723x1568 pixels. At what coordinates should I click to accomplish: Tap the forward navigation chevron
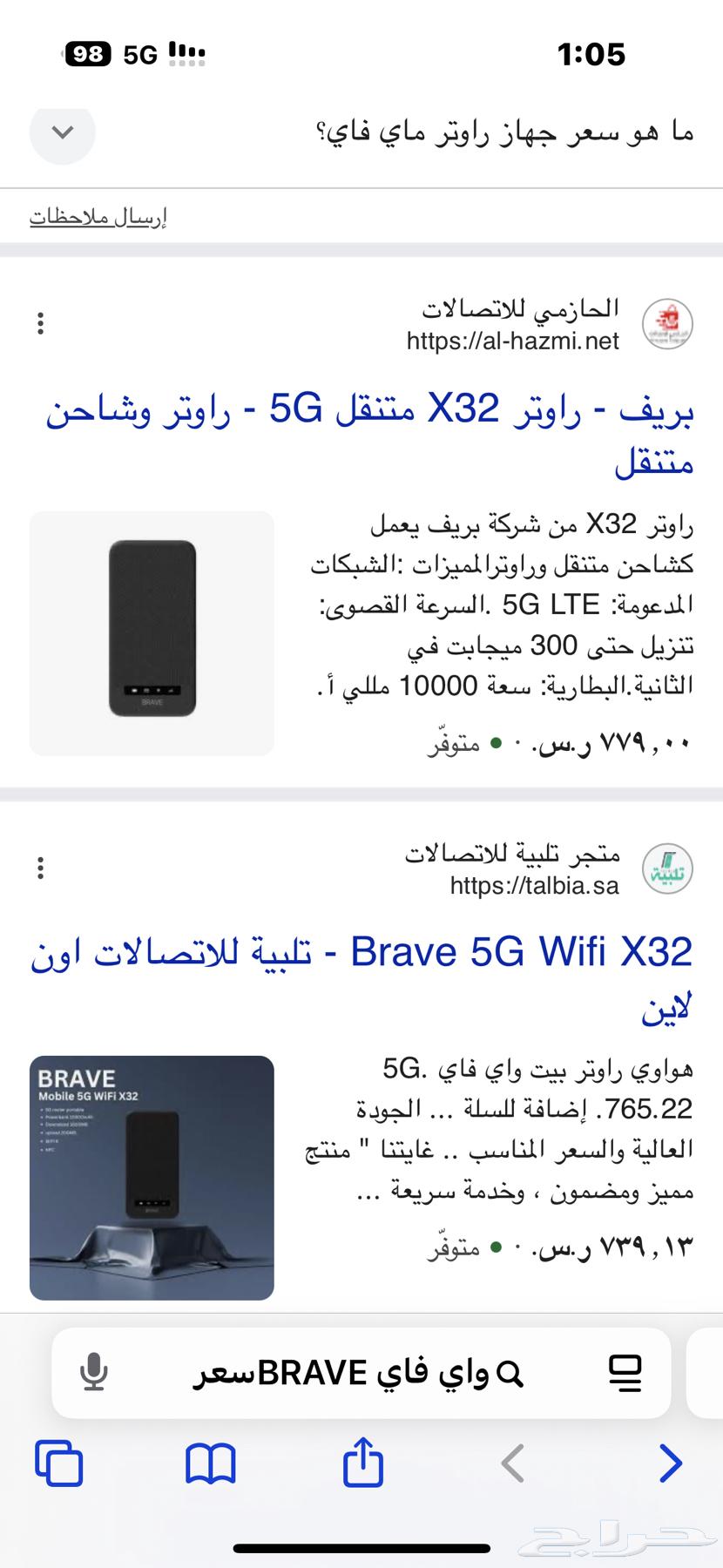667,1465
